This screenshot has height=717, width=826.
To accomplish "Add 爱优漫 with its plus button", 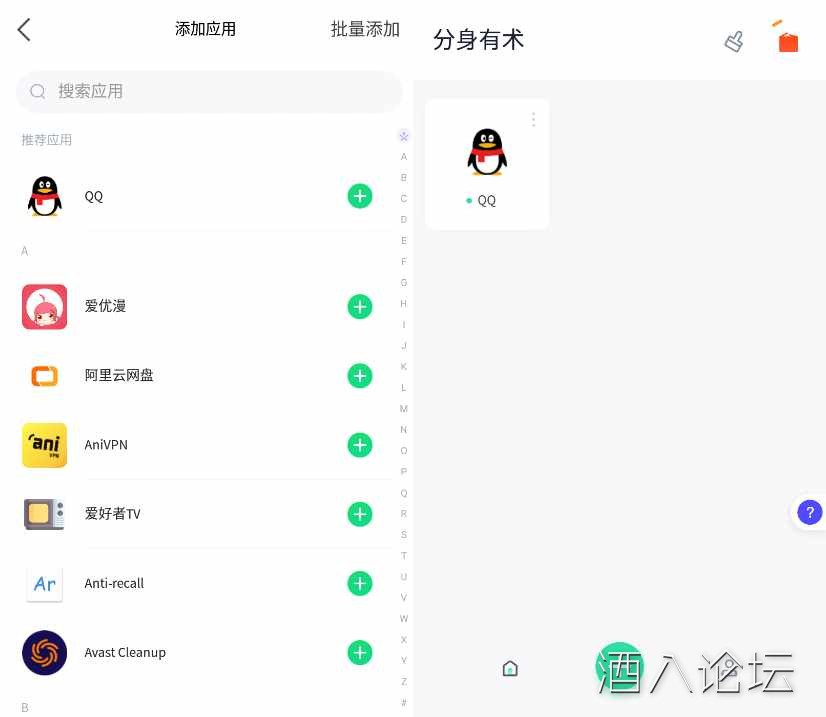I will (360, 307).
